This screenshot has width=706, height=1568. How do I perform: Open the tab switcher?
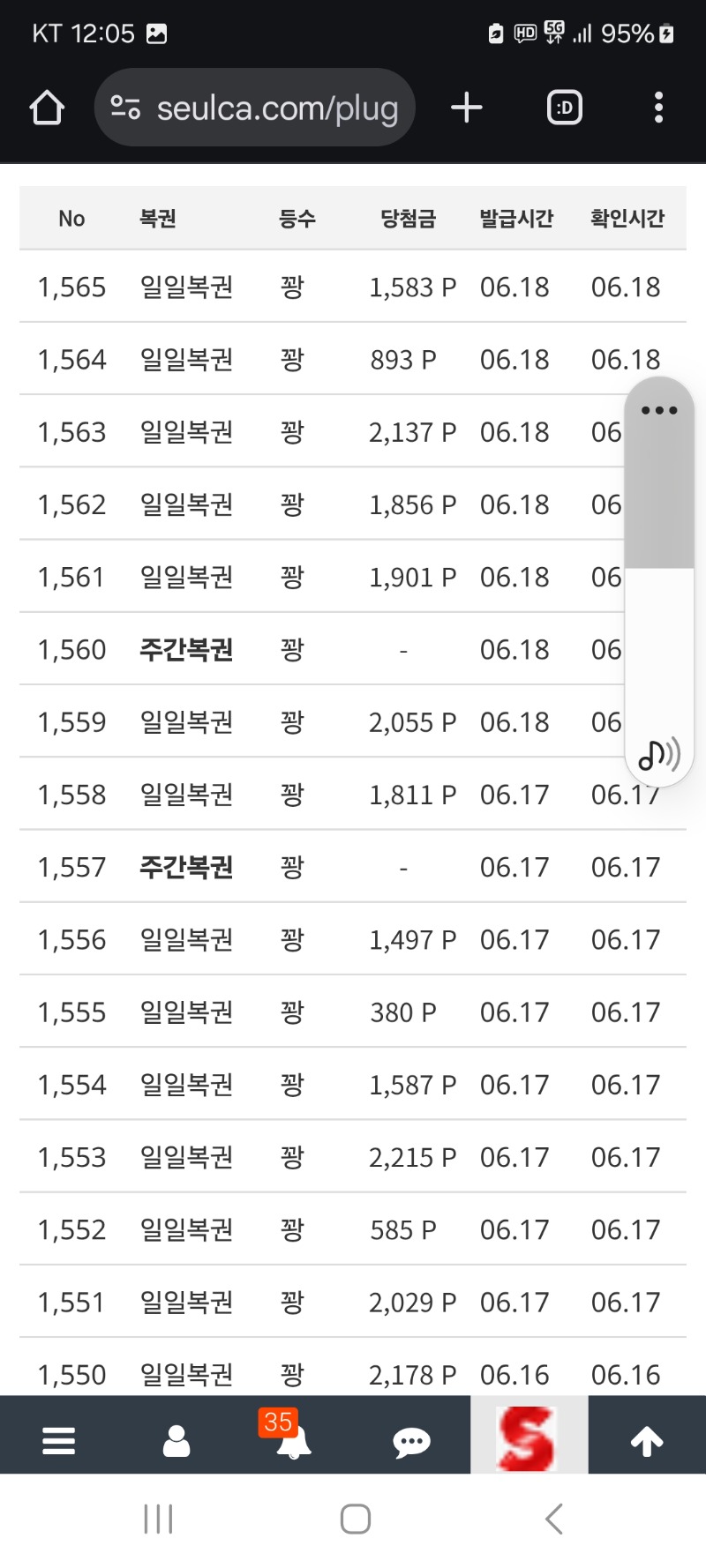pos(565,108)
